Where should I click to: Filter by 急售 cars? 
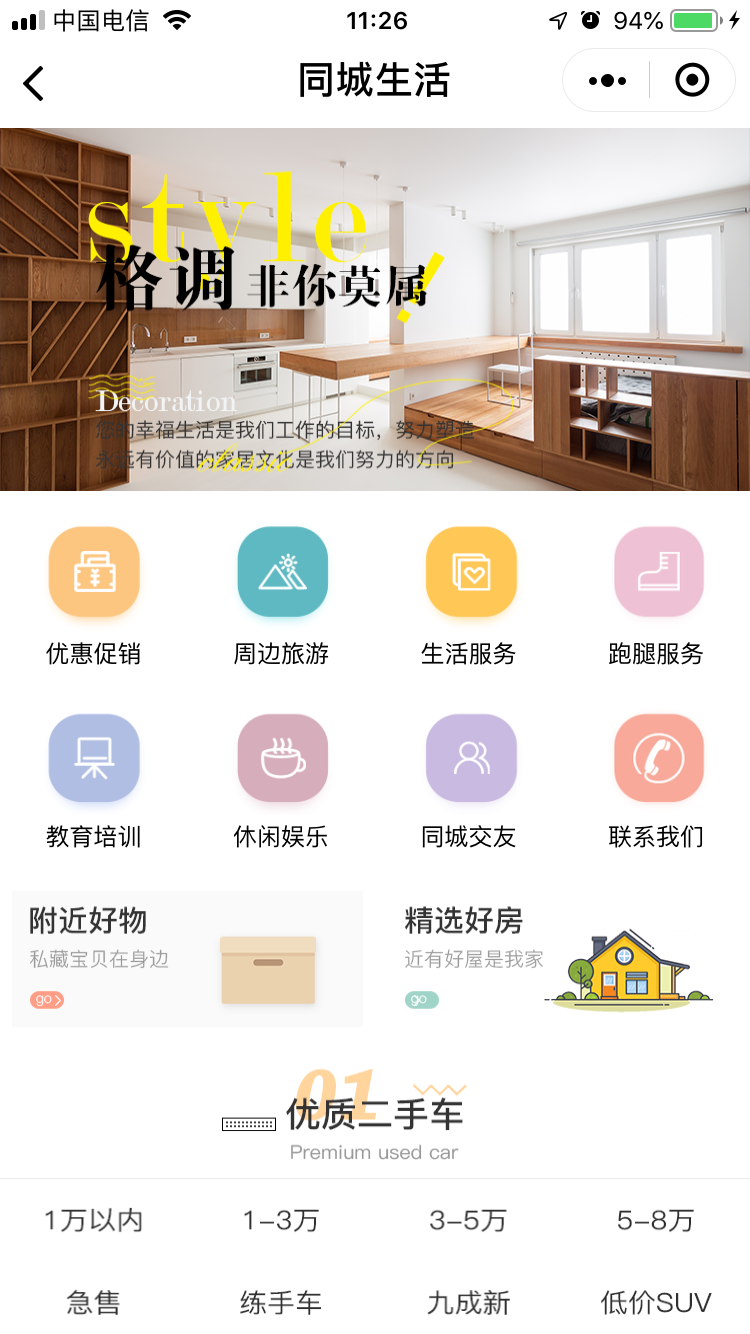94,1302
